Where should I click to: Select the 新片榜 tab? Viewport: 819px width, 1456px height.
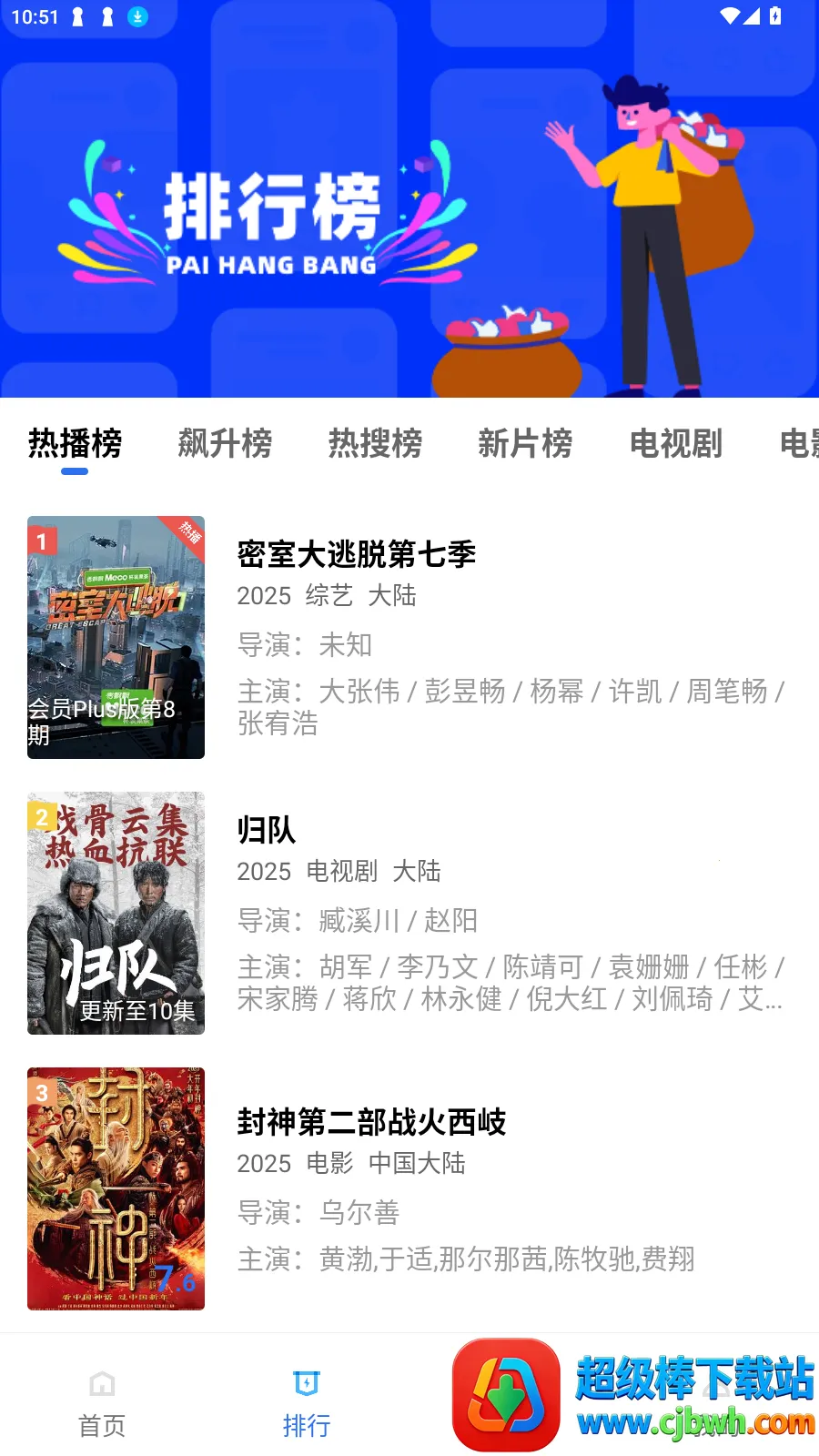(525, 444)
